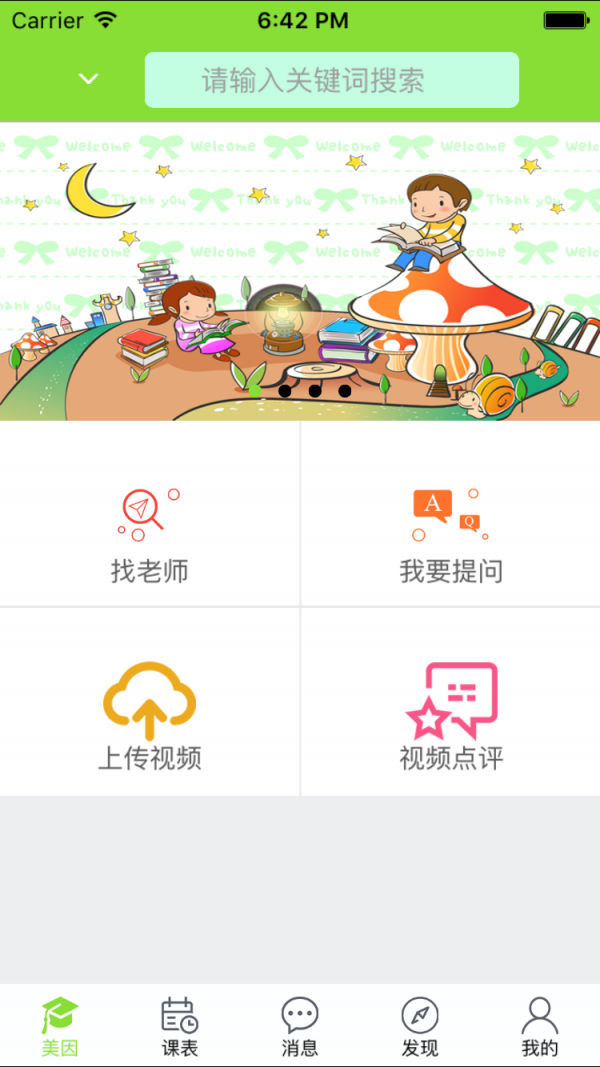This screenshot has height=1067, width=600.
Task: Tap the 请输入关键词搜索 search field
Action: pos(331,80)
